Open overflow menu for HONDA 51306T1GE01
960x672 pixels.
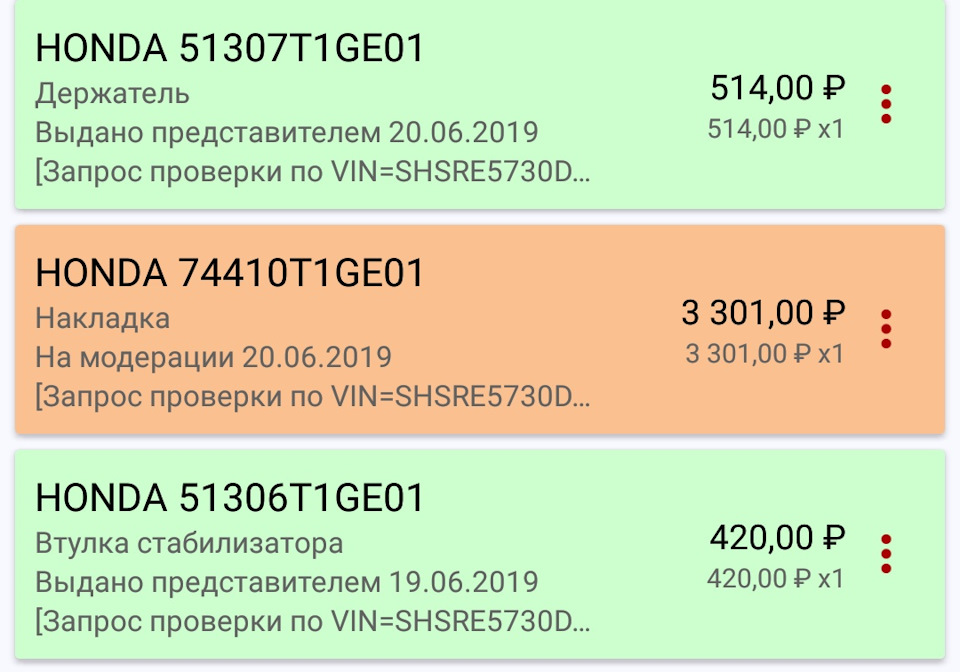point(886,554)
